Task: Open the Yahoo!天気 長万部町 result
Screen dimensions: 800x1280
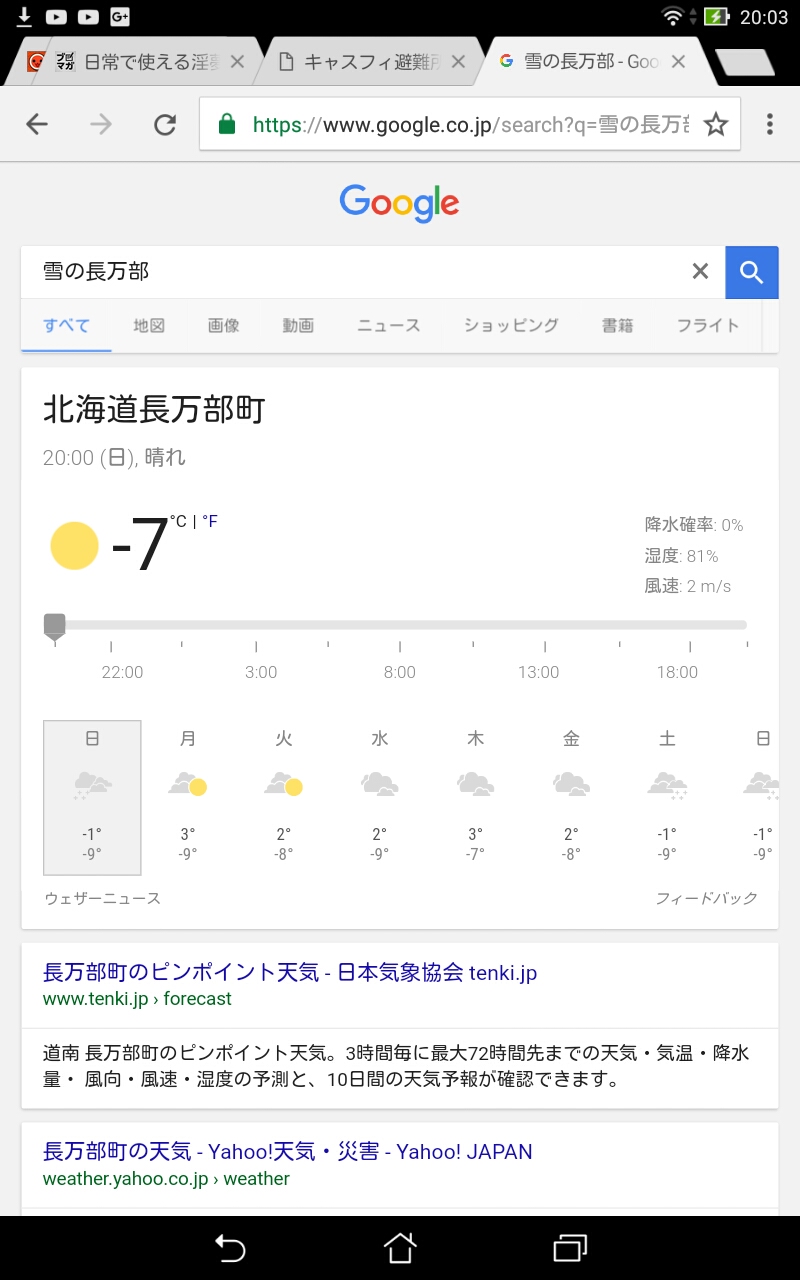Action: (287, 1152)
